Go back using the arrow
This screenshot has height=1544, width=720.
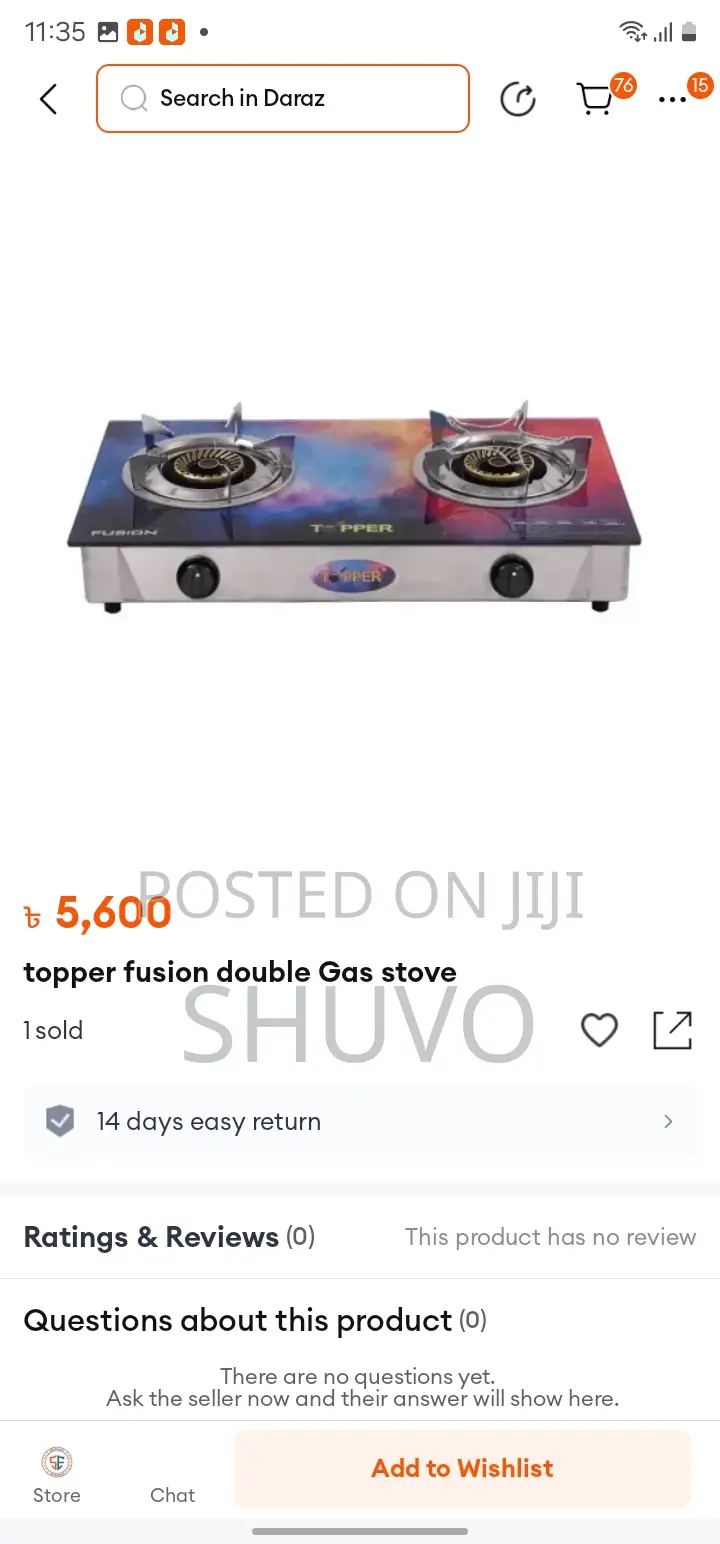pyautogui.click(x=48, y=99)
